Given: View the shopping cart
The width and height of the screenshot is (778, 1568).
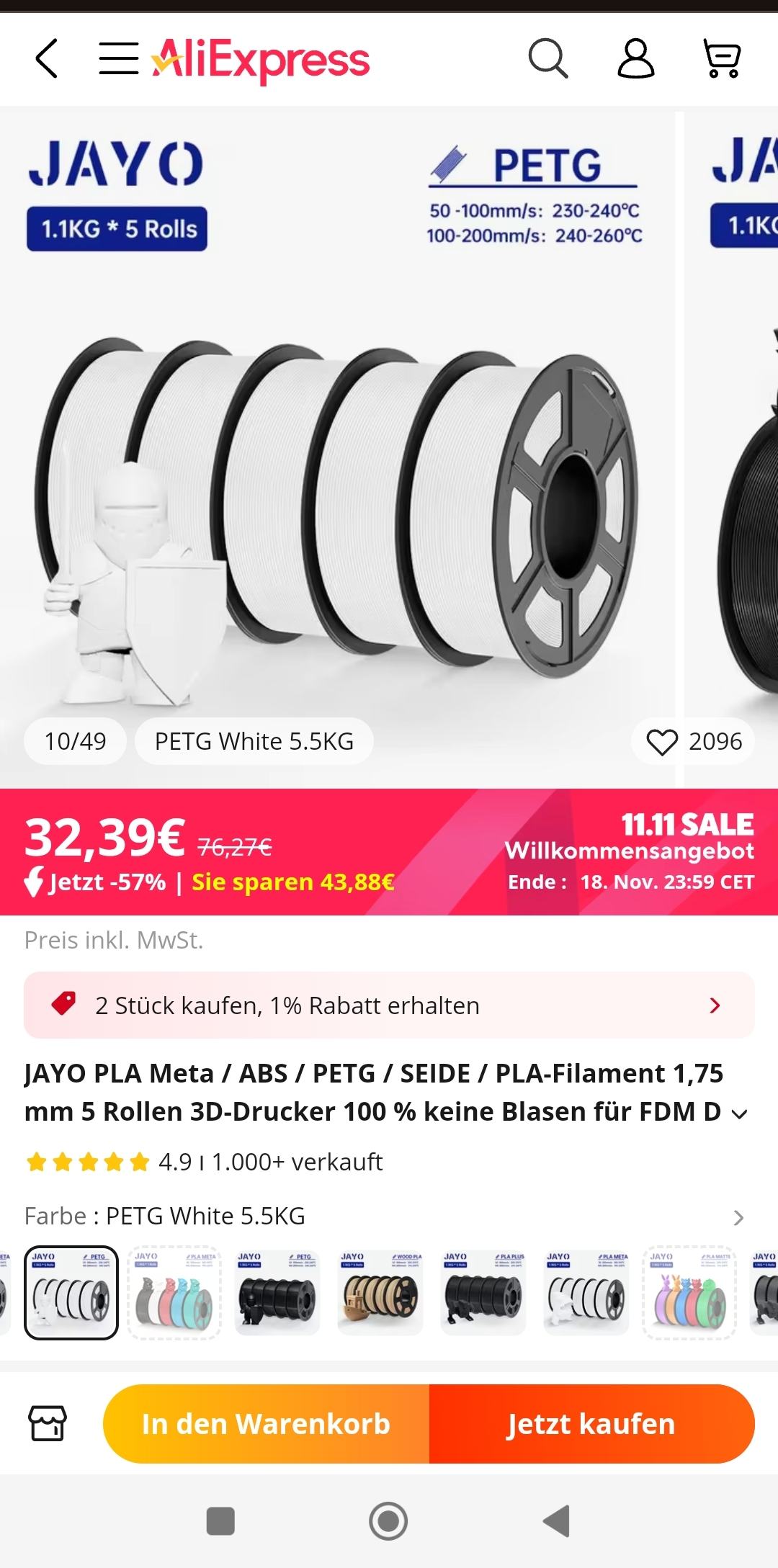Looking at the screenshot, I should 722,58.
